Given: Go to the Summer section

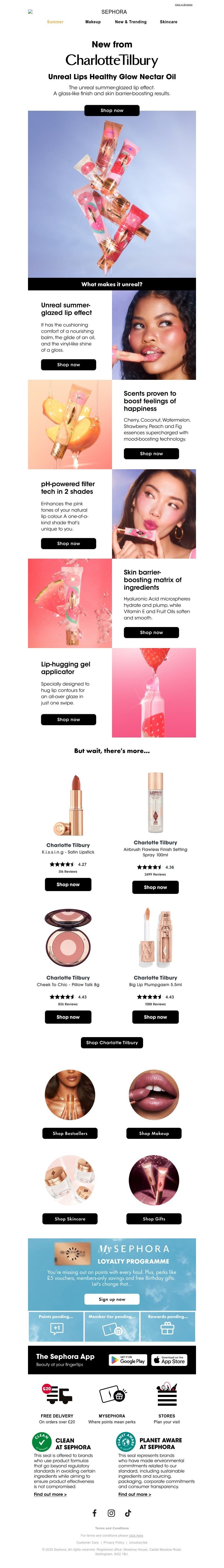Looking at the screenshot, I should click(x=55, y=22).
